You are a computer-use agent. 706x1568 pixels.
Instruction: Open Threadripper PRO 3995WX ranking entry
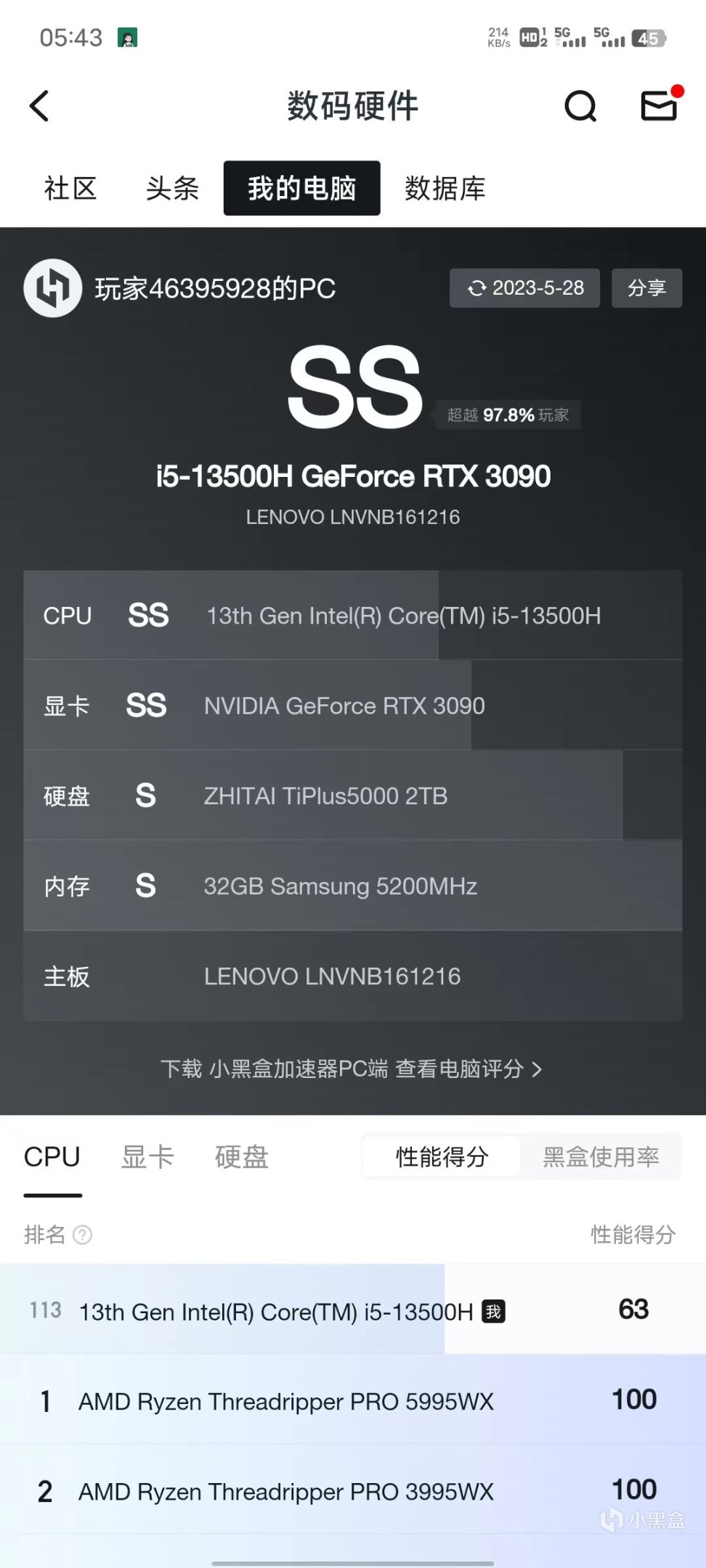[285, 1491]
